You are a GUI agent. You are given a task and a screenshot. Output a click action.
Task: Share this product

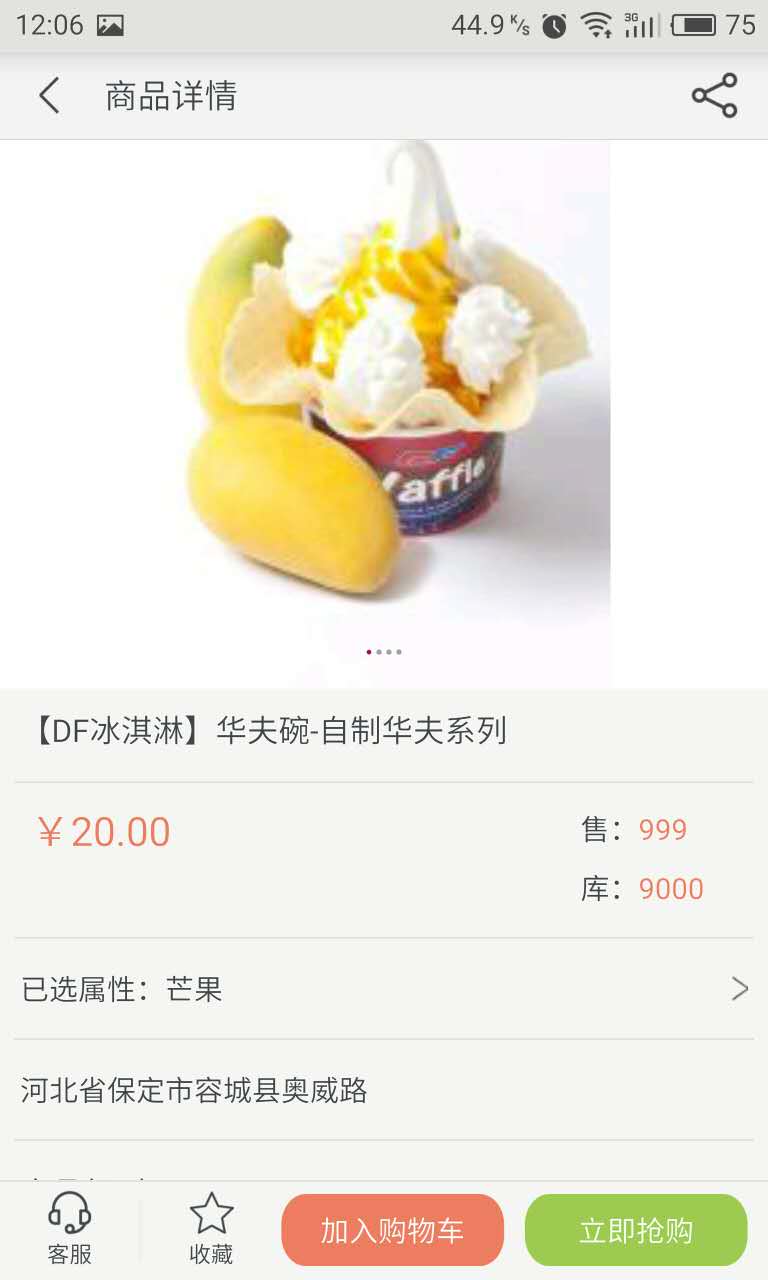click(714, 96)
